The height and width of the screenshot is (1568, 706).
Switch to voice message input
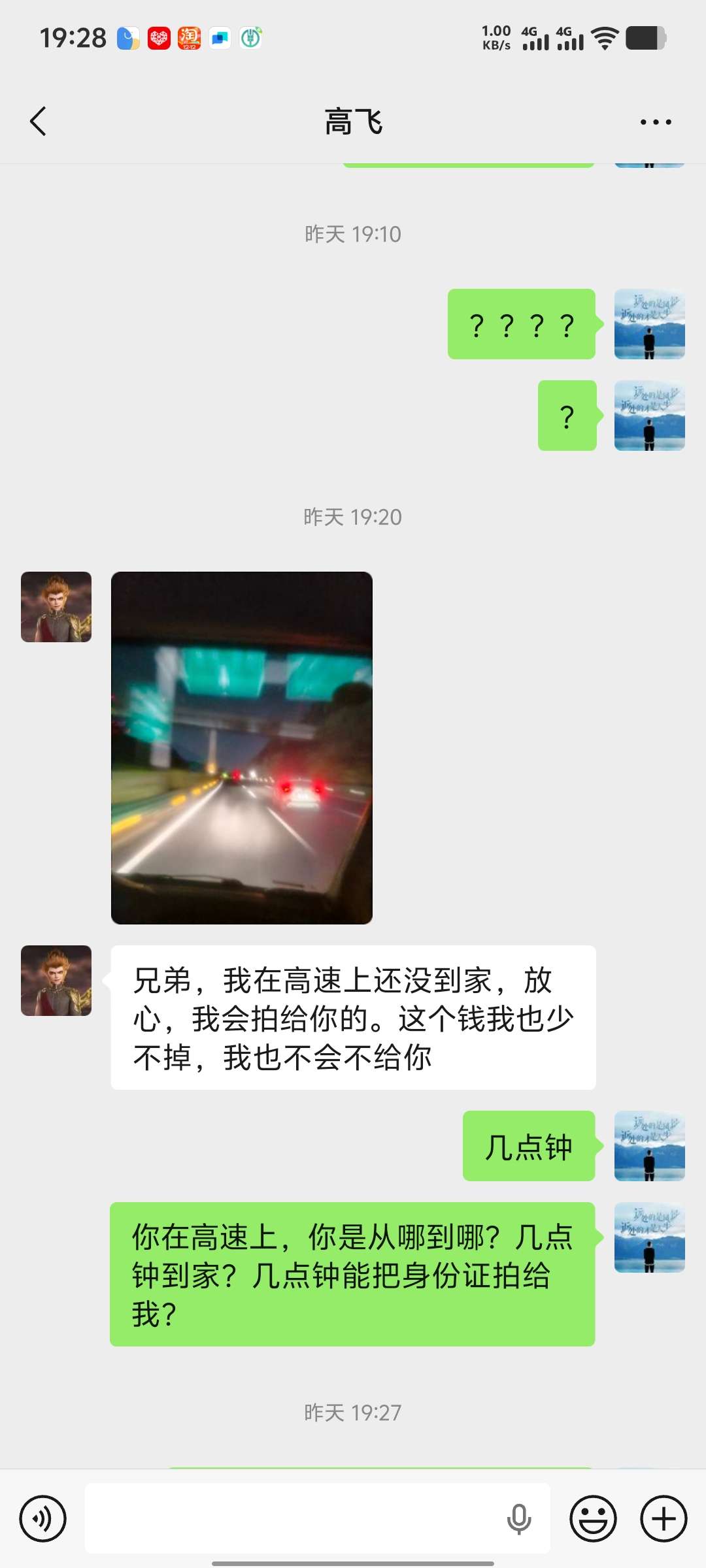(x=43, y=1518)
